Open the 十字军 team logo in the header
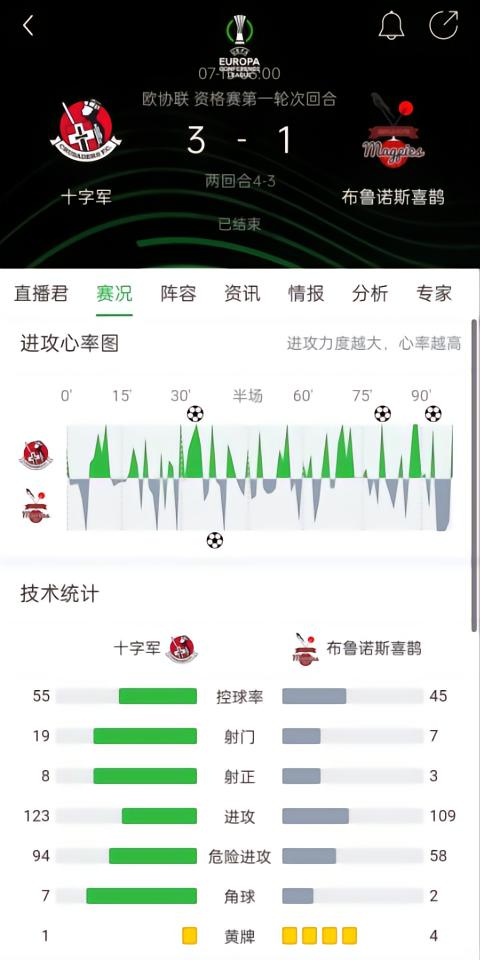This screenshot has height=960, width=480. point(86,130)
